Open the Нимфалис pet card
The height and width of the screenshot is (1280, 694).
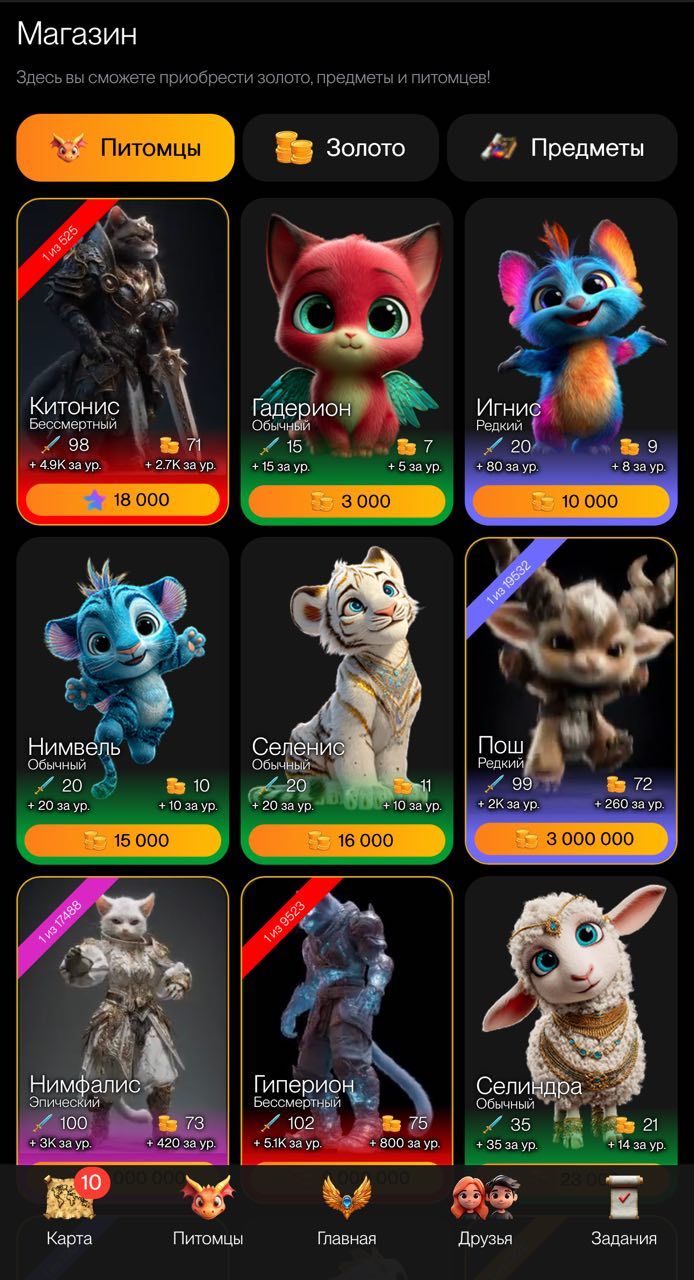coord(123,1010)
